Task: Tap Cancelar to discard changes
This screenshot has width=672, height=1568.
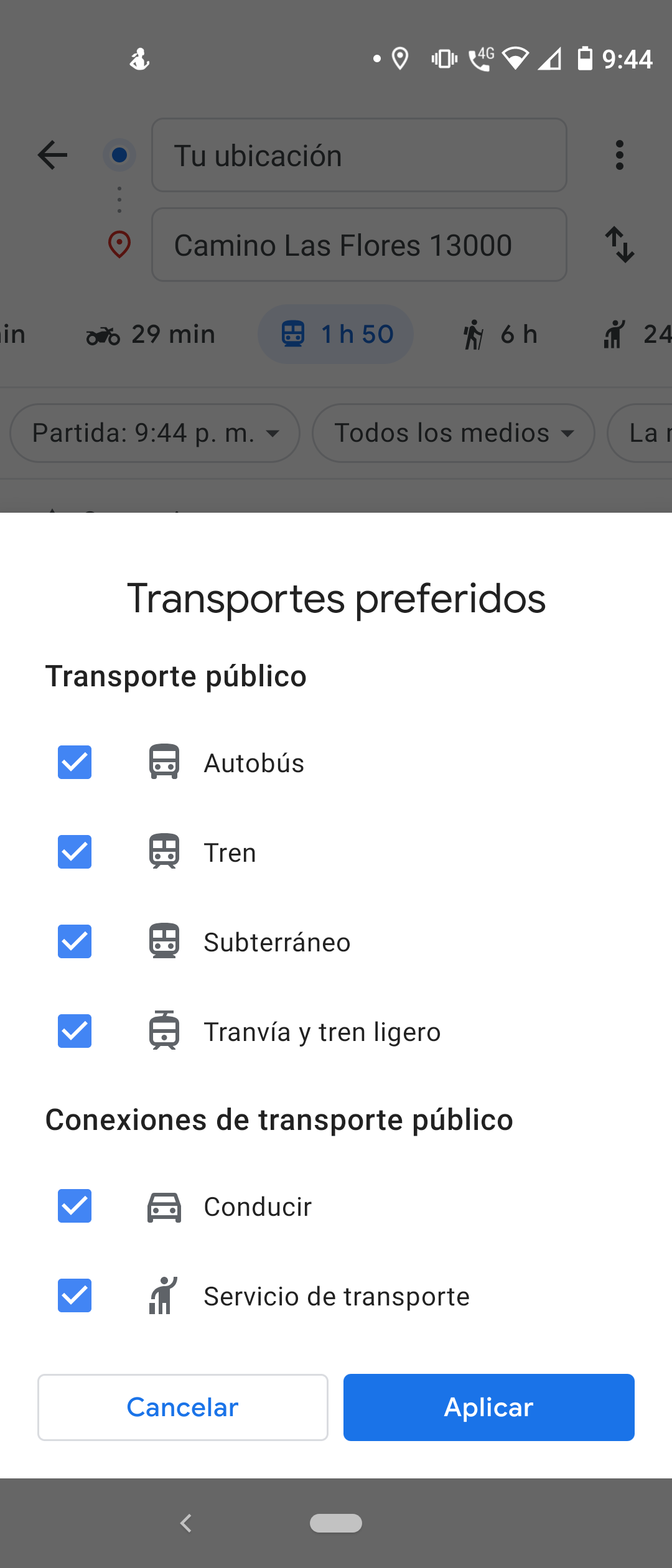Action: pos(183,1407)
